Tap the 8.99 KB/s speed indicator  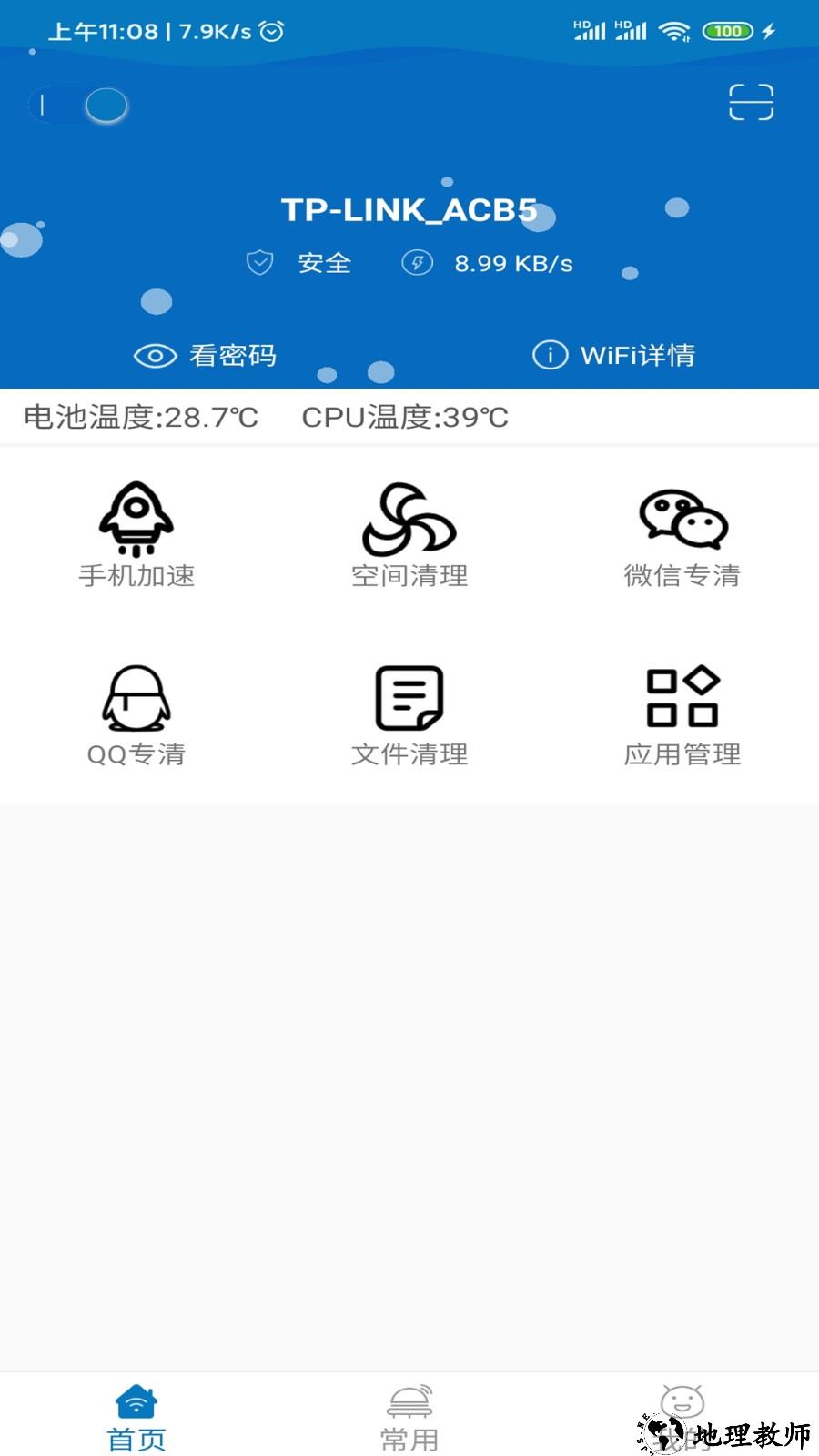point(513,263)
